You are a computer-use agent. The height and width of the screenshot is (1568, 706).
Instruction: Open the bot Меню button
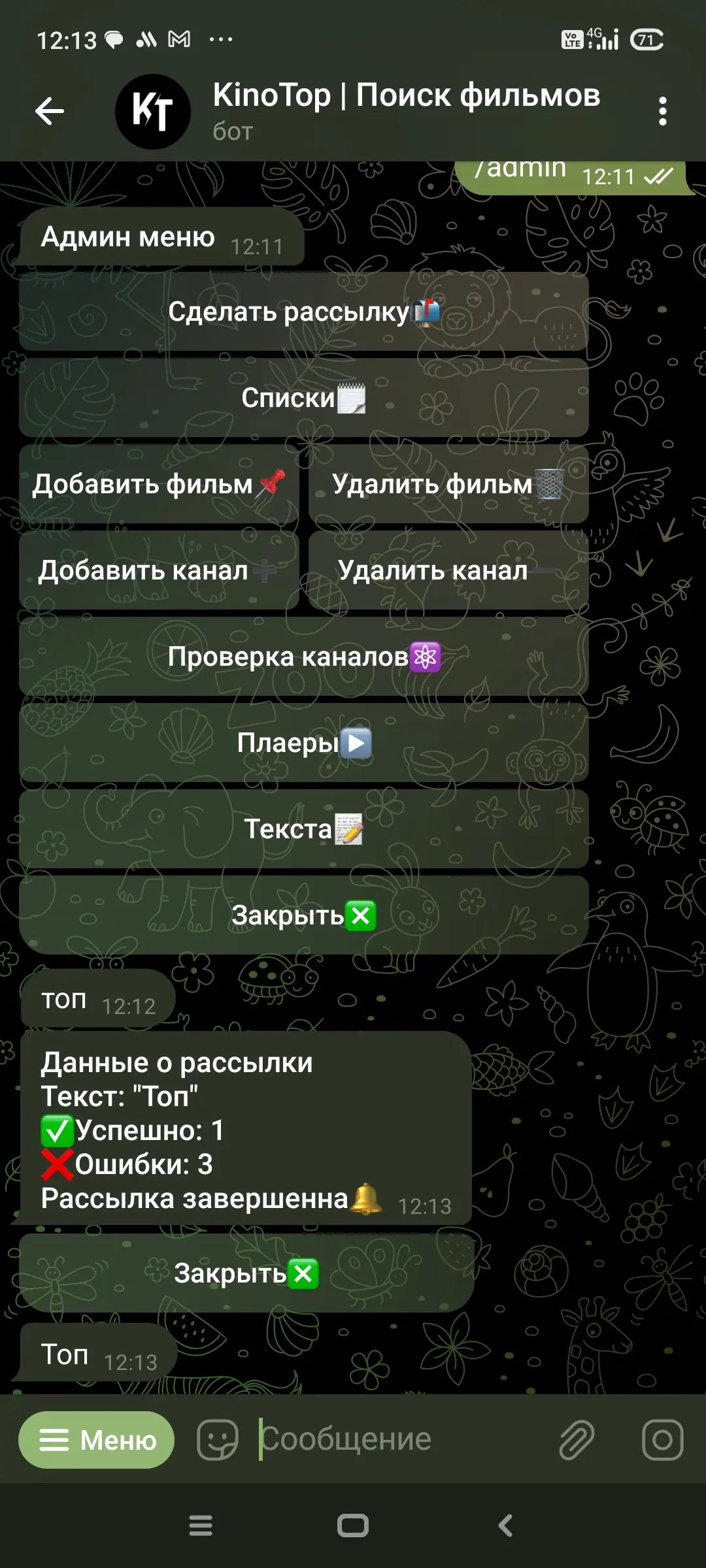(x=97, y=1440)
